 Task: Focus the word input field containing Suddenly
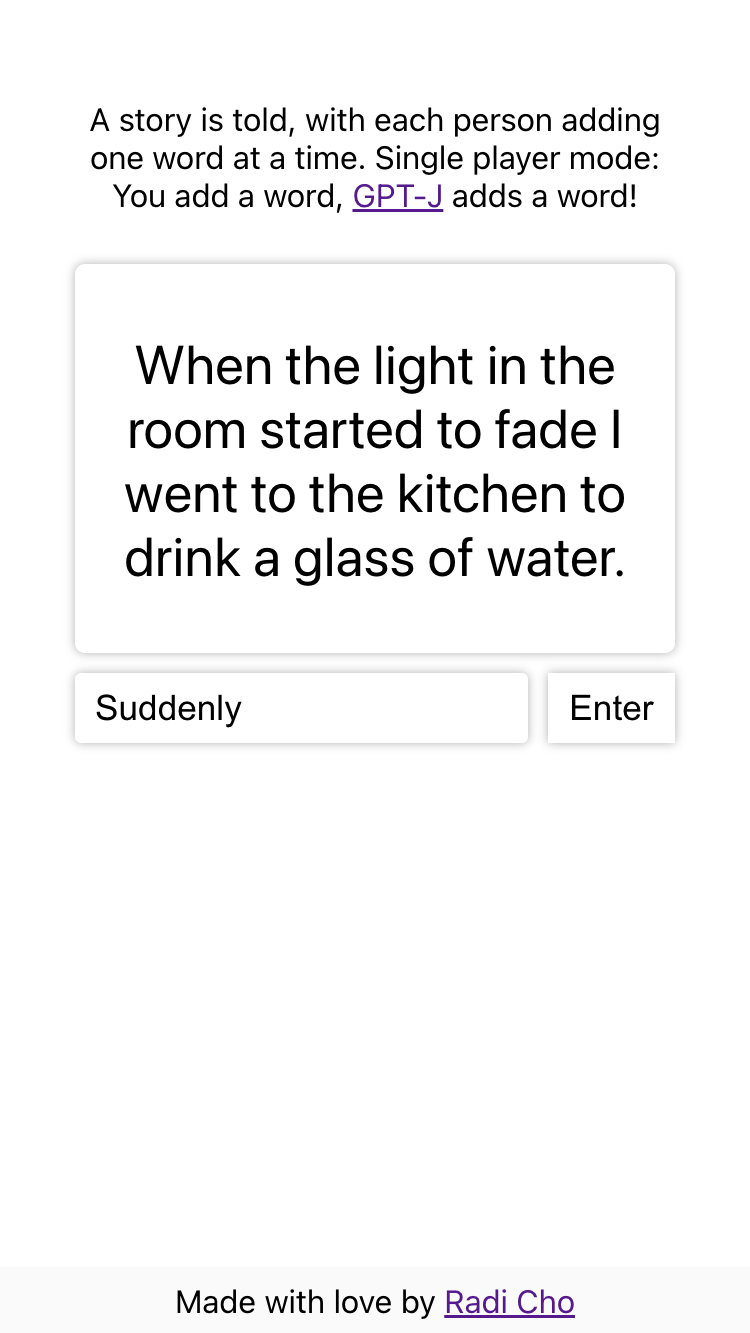[300, 708]
